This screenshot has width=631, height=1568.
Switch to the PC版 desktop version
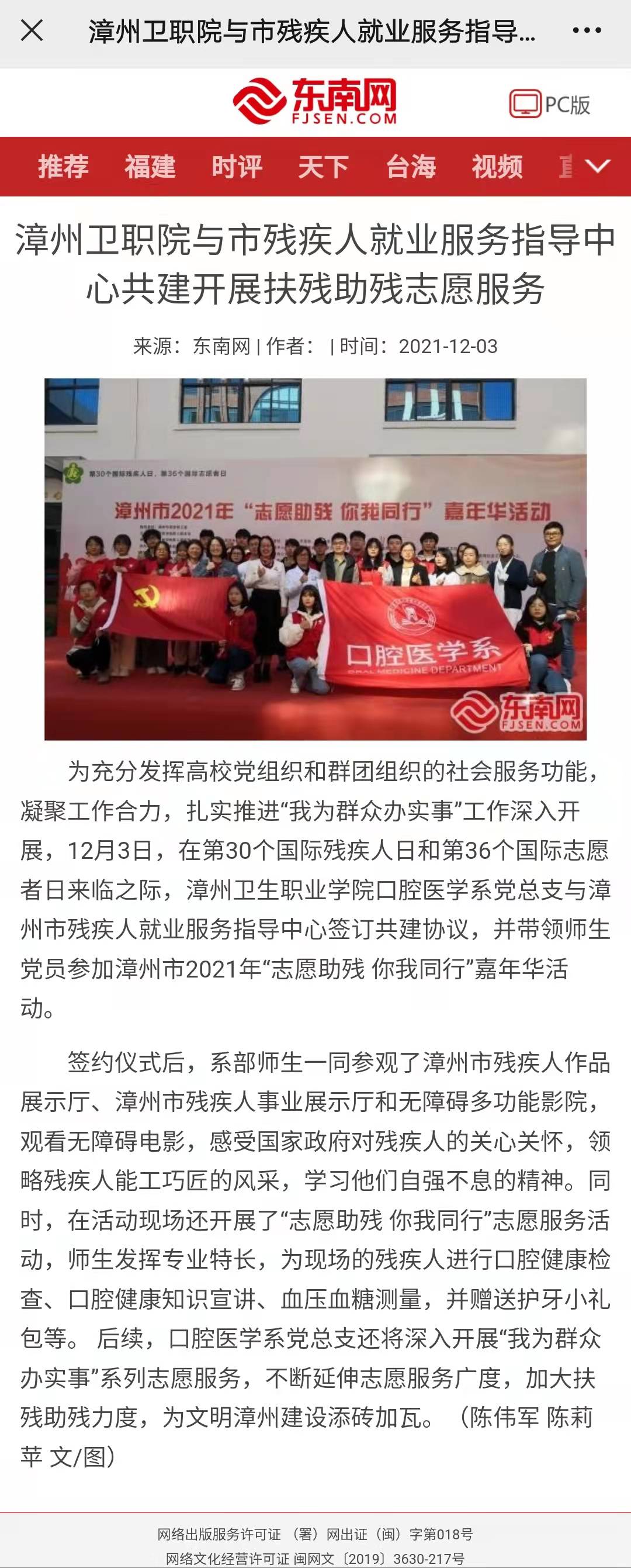coord(550,104)
